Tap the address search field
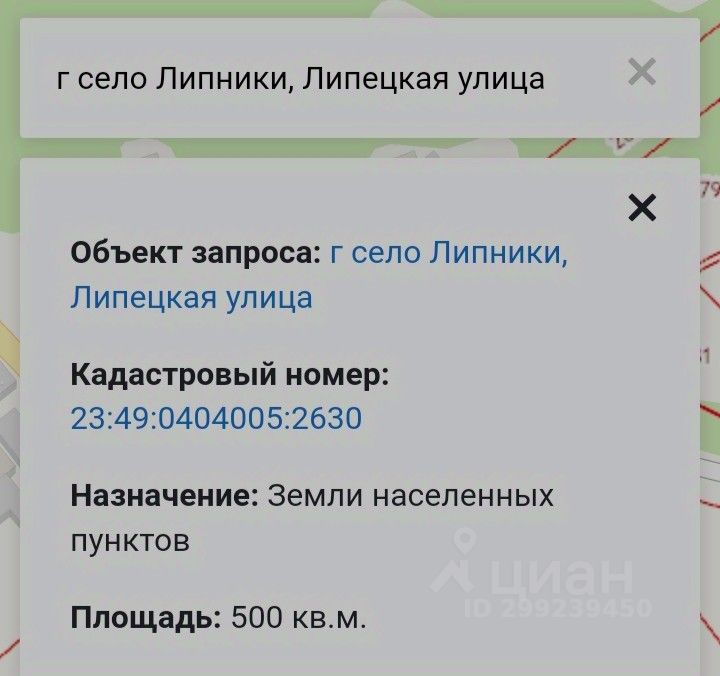The width and height of the screenshot is (720, 676). coord(300,78)
